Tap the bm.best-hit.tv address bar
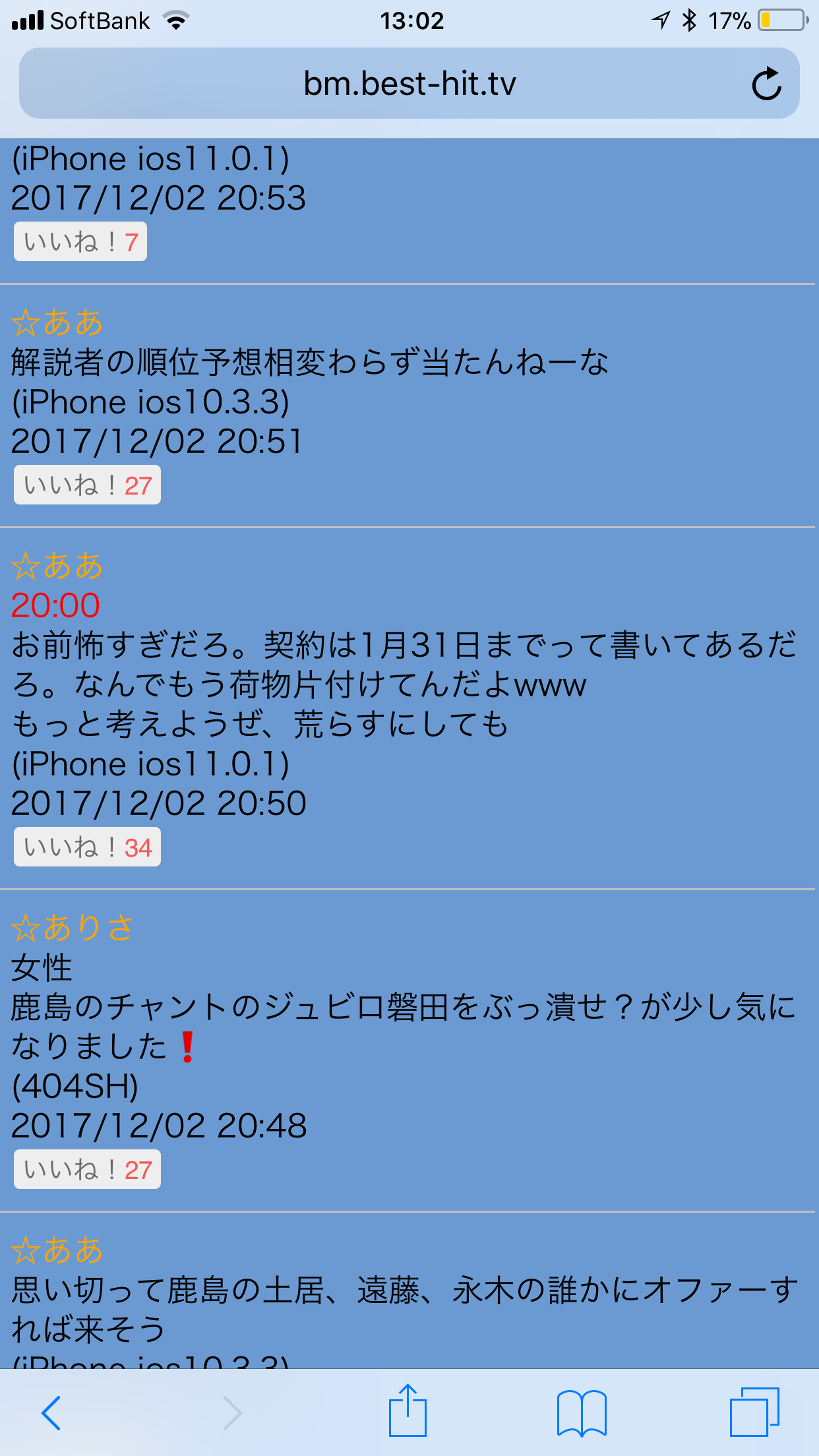The height and width of the screenshot is (1456, 819). 409,84
